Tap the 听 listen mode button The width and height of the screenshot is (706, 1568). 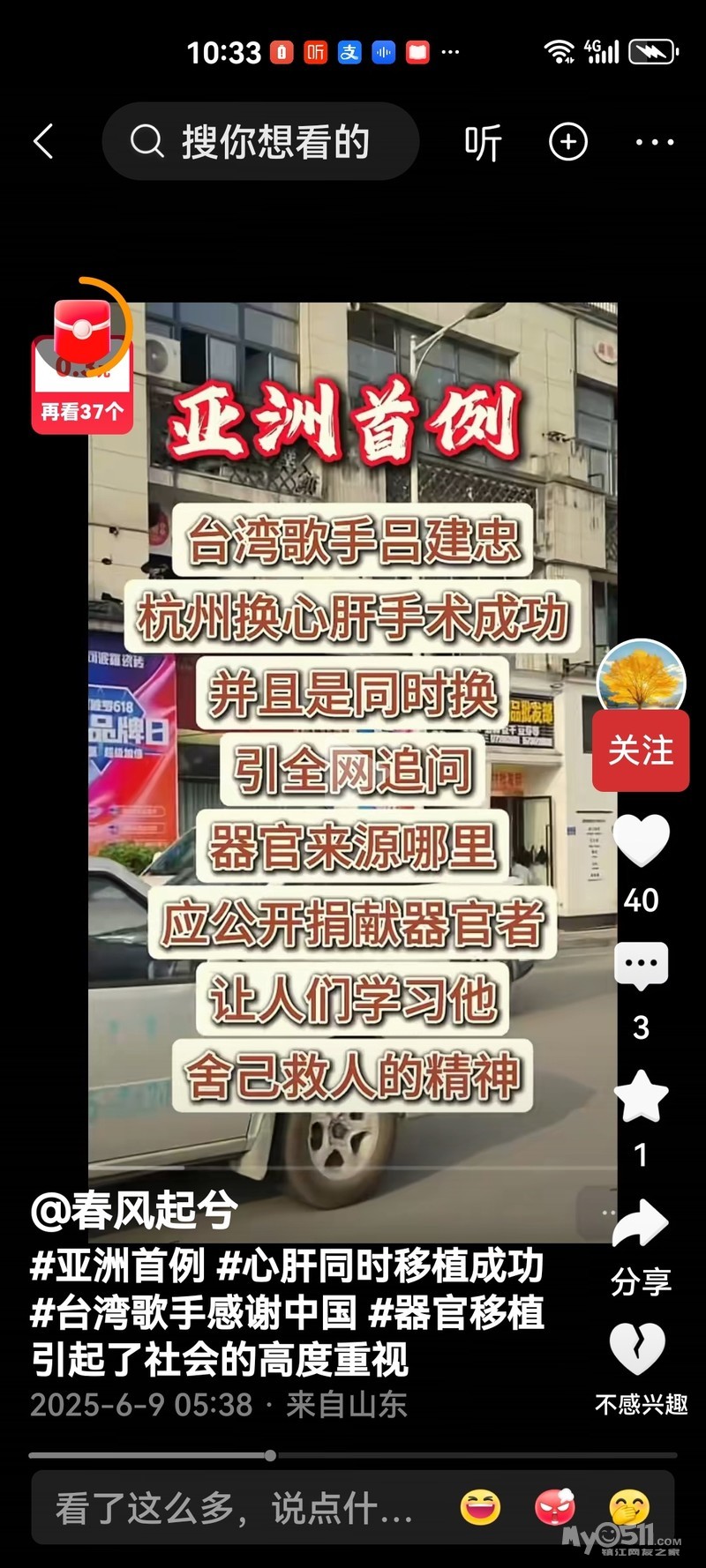tap(483, 143)
